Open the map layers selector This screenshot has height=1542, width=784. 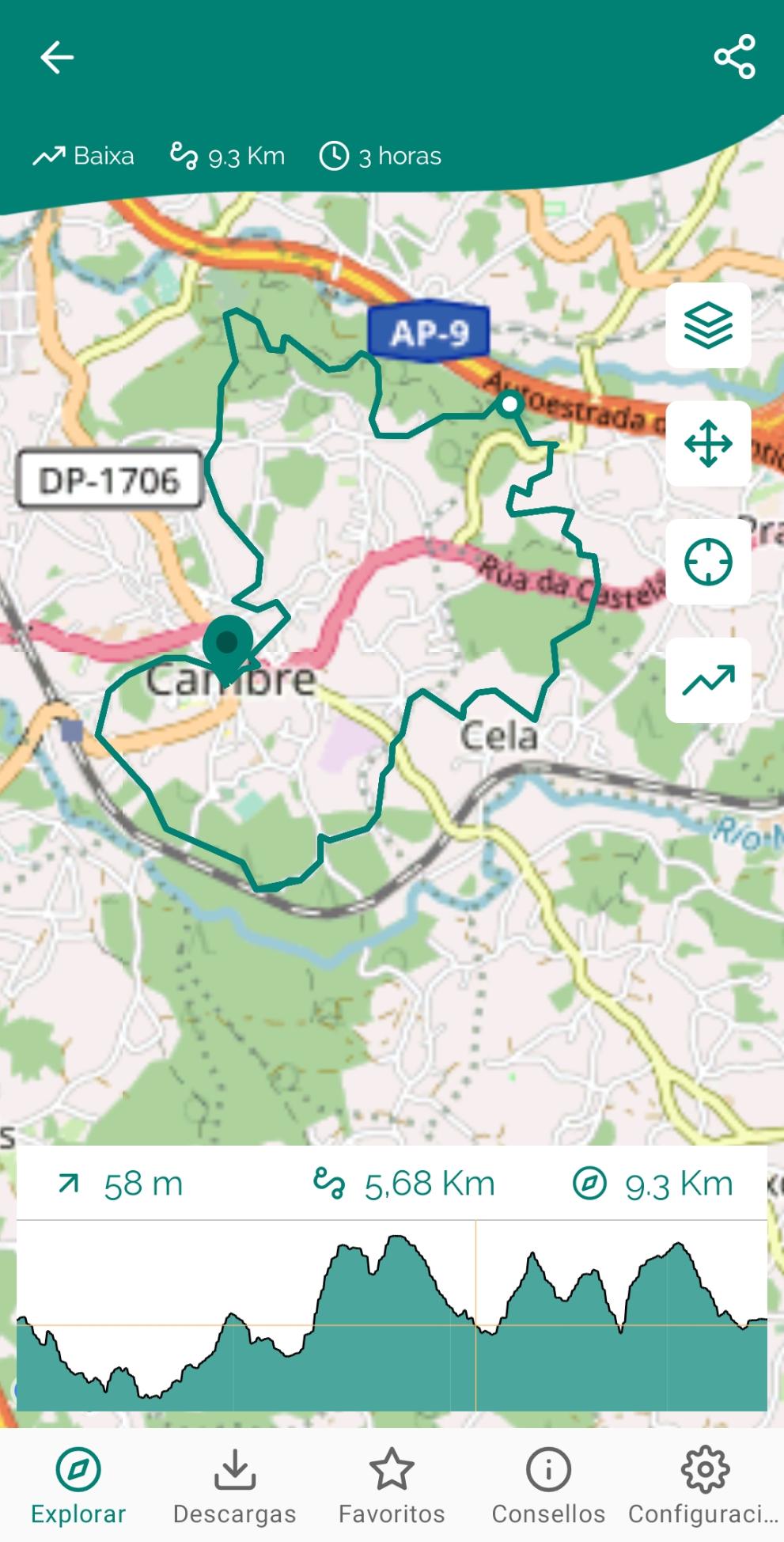coord(708,325)
